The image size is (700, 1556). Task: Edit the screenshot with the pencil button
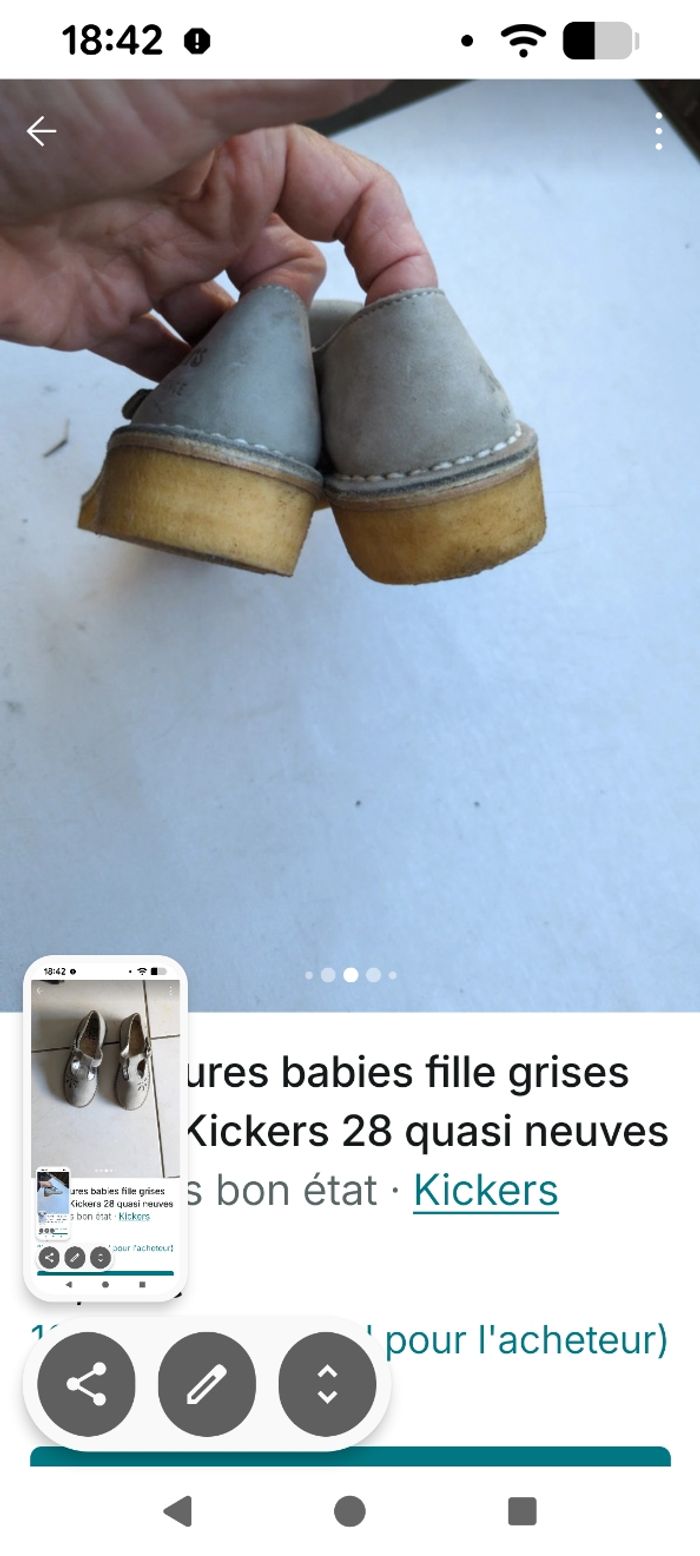[207, 1385]
